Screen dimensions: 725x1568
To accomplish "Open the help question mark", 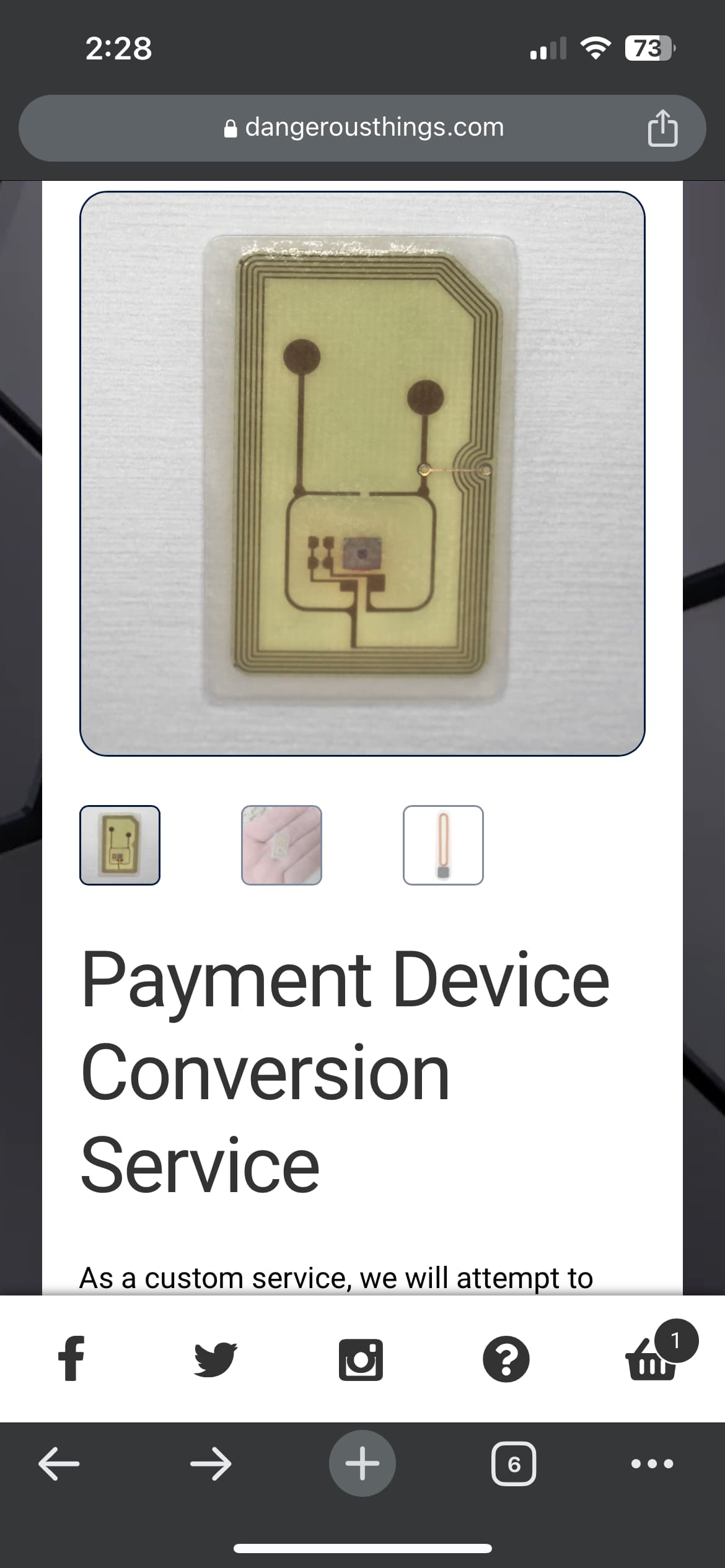I will point(506,1360).
